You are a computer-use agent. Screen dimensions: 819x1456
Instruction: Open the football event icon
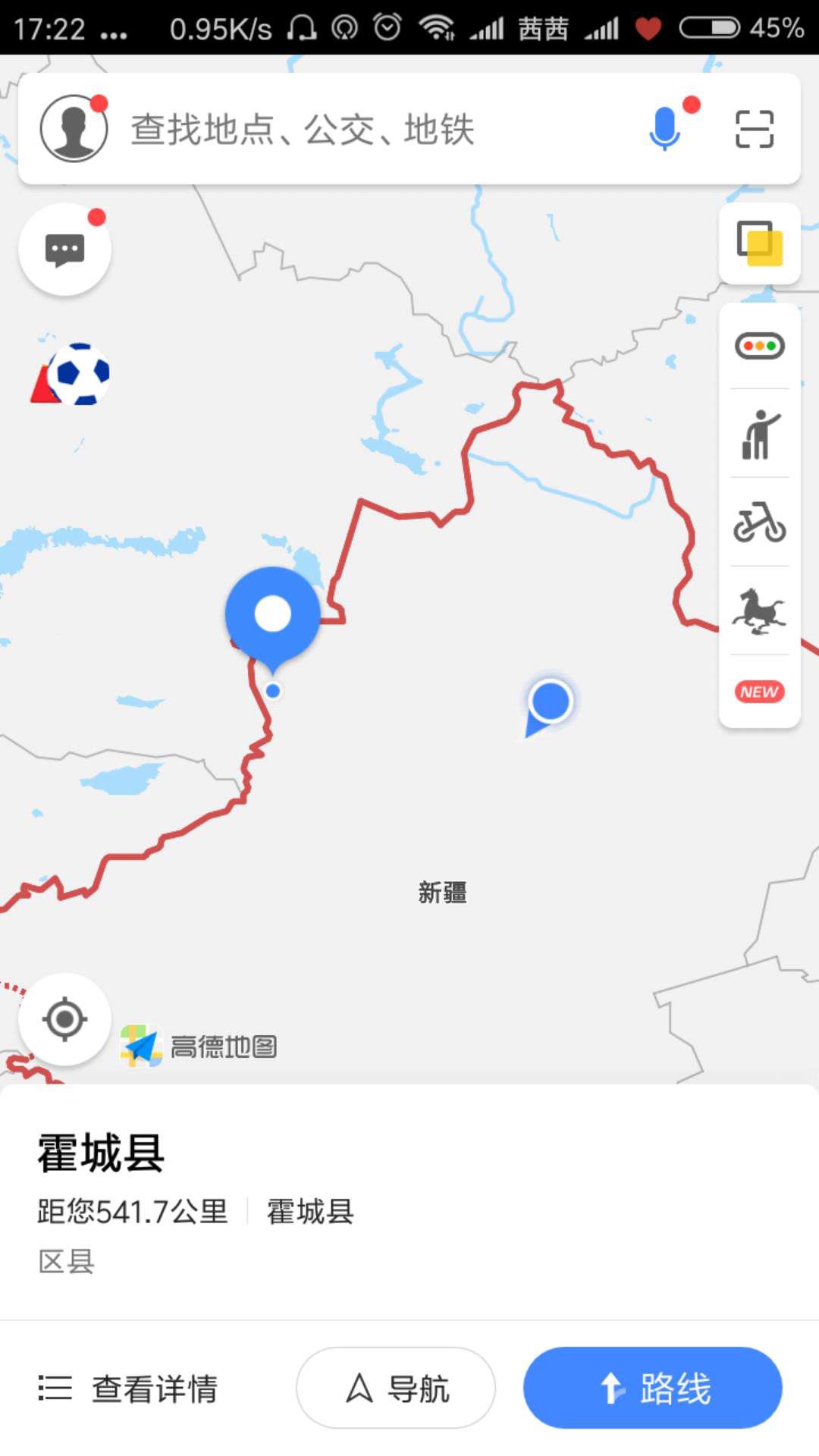[x=72, y=374]
